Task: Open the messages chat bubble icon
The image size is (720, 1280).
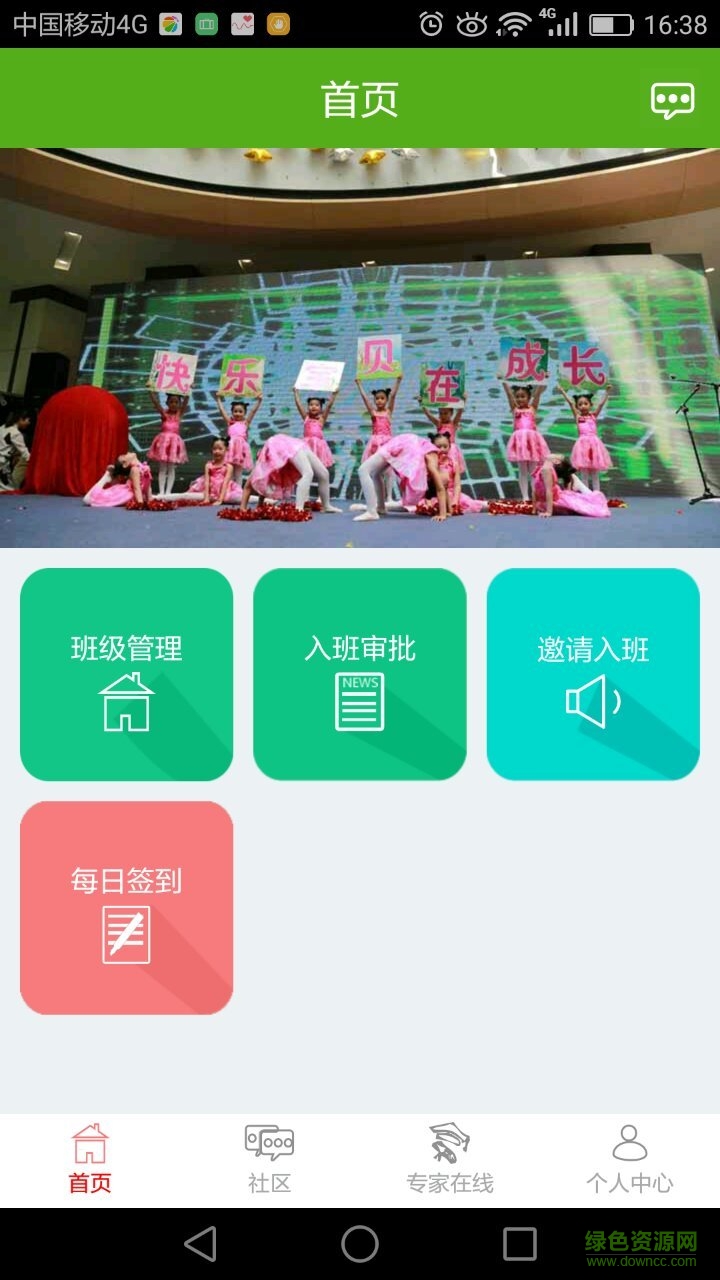Action: (x=672, y=101)
